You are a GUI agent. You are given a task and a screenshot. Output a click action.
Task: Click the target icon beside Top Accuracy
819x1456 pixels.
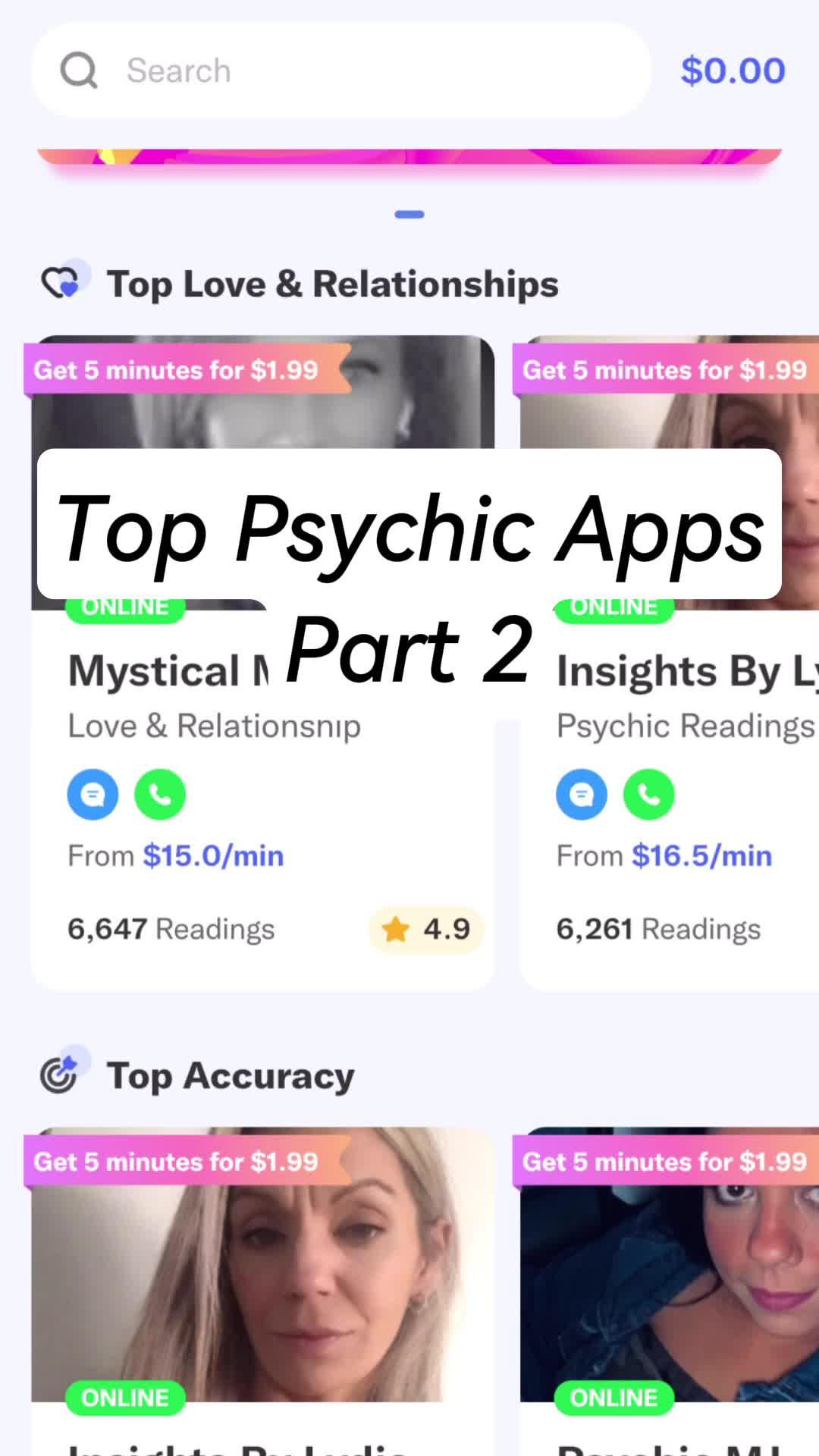click(61, 1074)
